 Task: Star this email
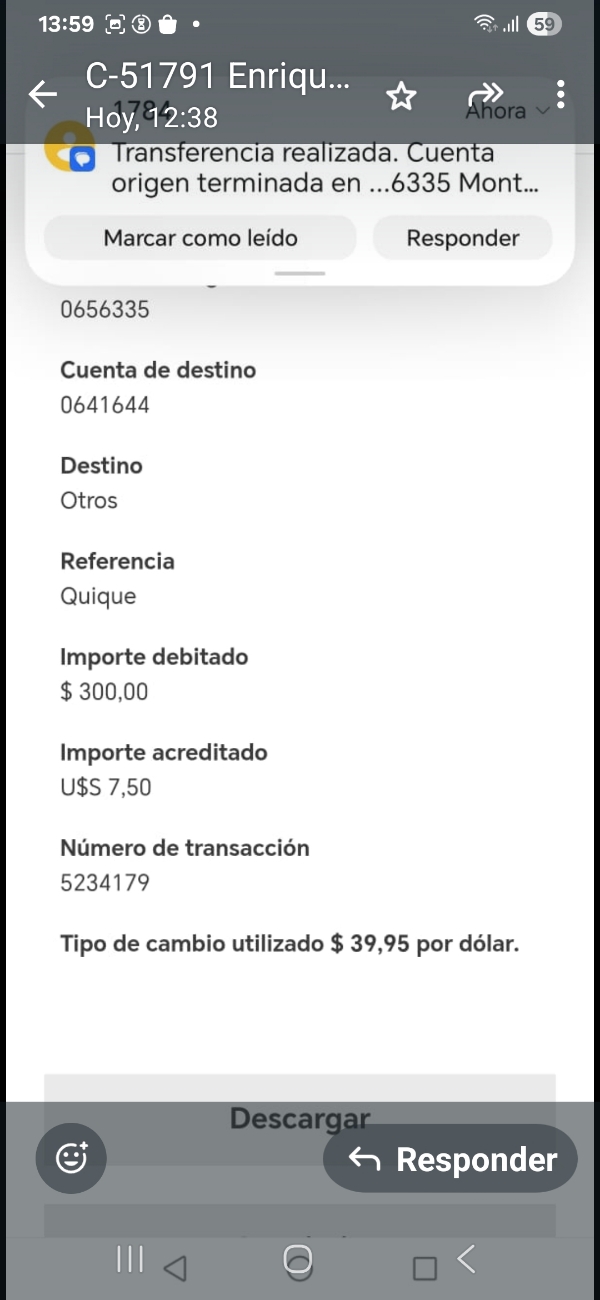click(x=401, y=96)
